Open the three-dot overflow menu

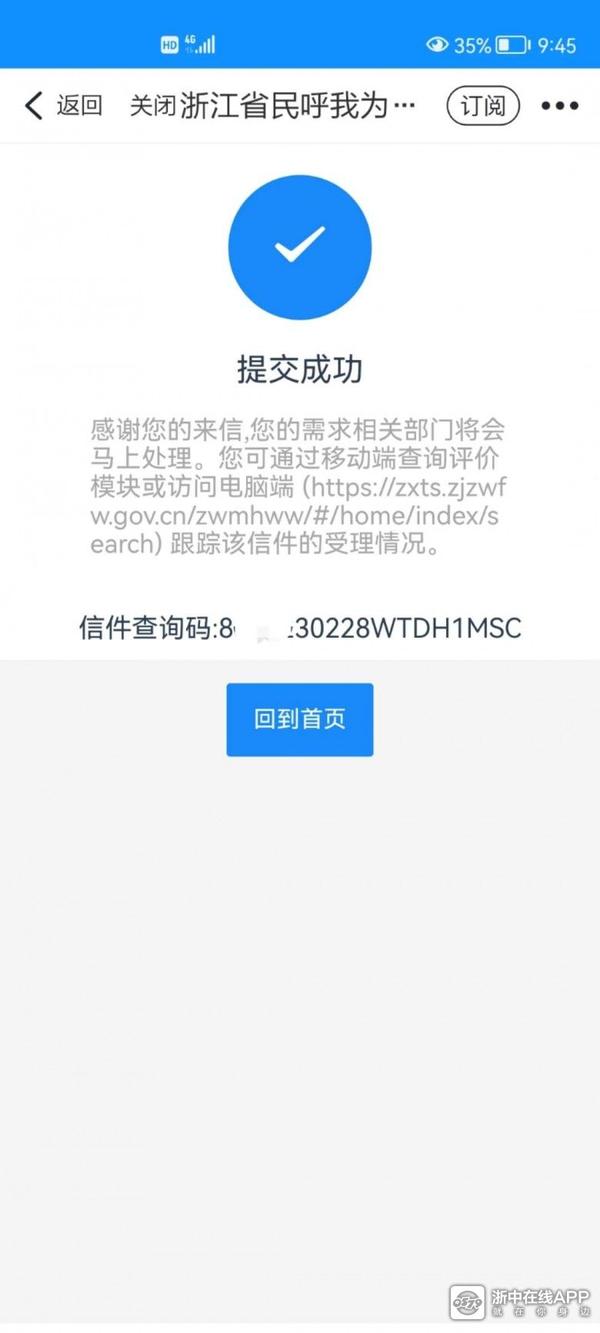click(x=559, y=106)
